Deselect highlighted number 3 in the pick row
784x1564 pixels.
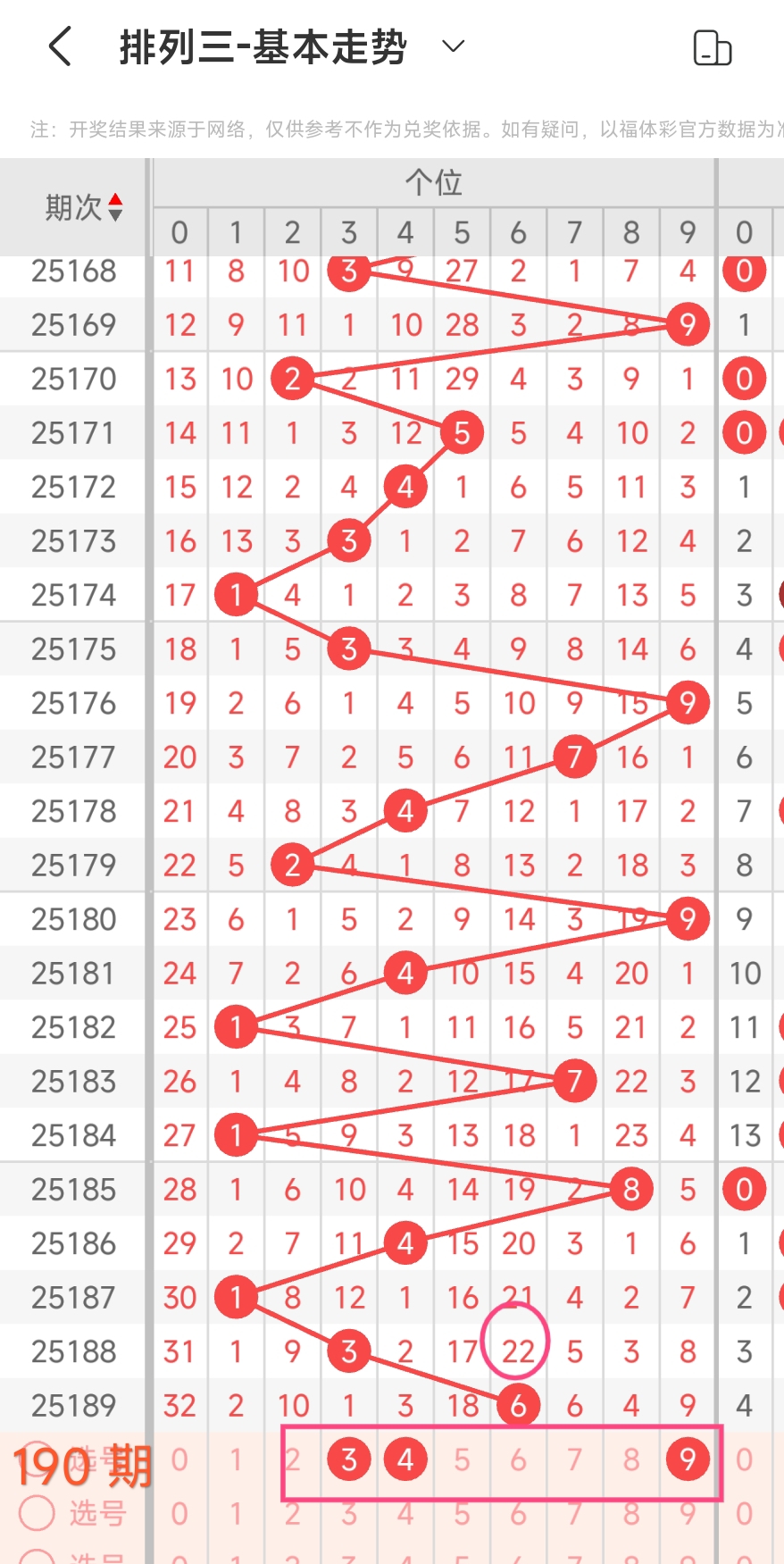[x=349, y=1459]
